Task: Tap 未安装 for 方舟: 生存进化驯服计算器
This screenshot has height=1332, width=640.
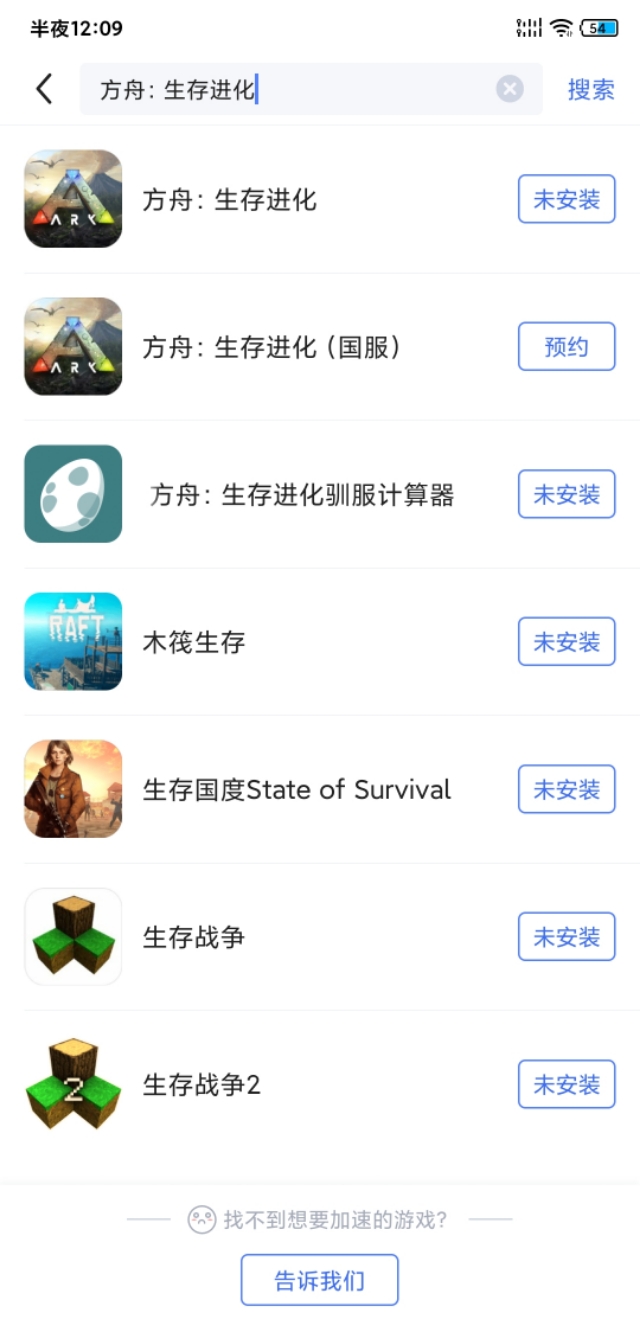Action: 566,494
